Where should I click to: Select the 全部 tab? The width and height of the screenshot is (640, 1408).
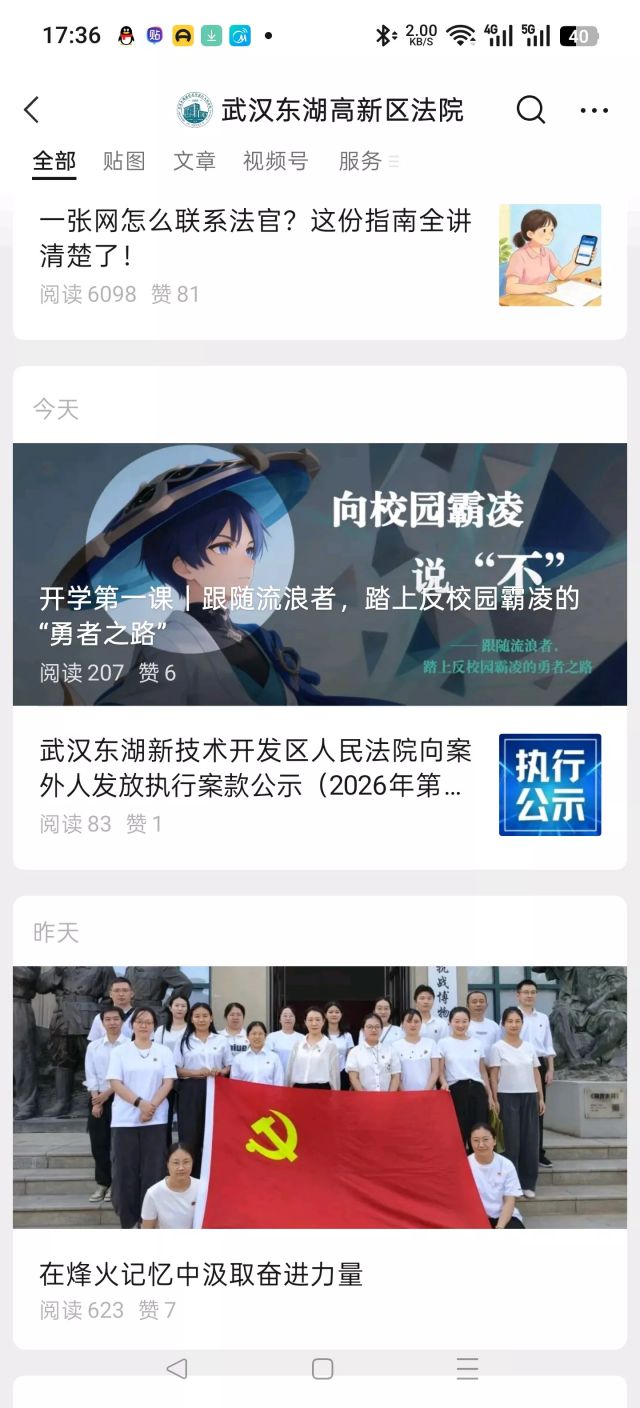pyautogui.click(x=54, y=161)
